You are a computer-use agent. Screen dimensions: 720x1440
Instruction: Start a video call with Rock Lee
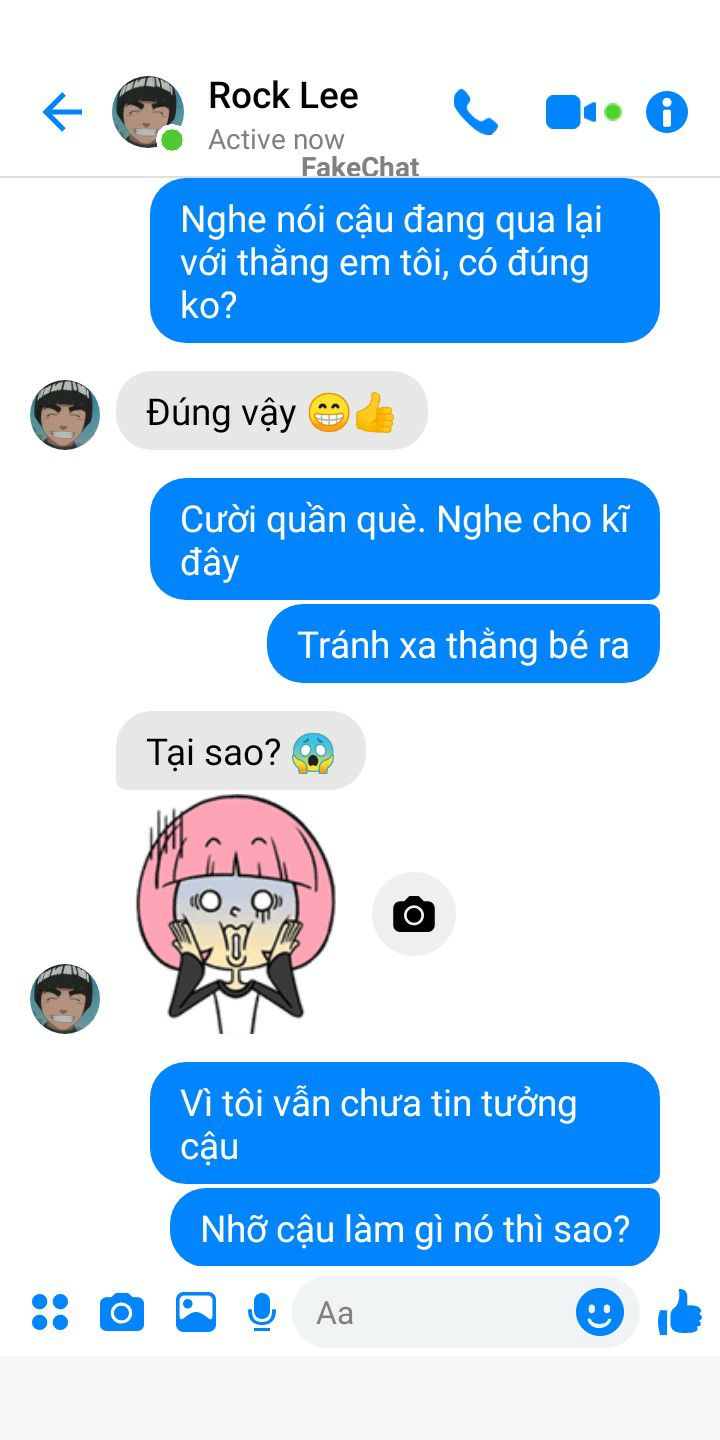click(571, 112)
